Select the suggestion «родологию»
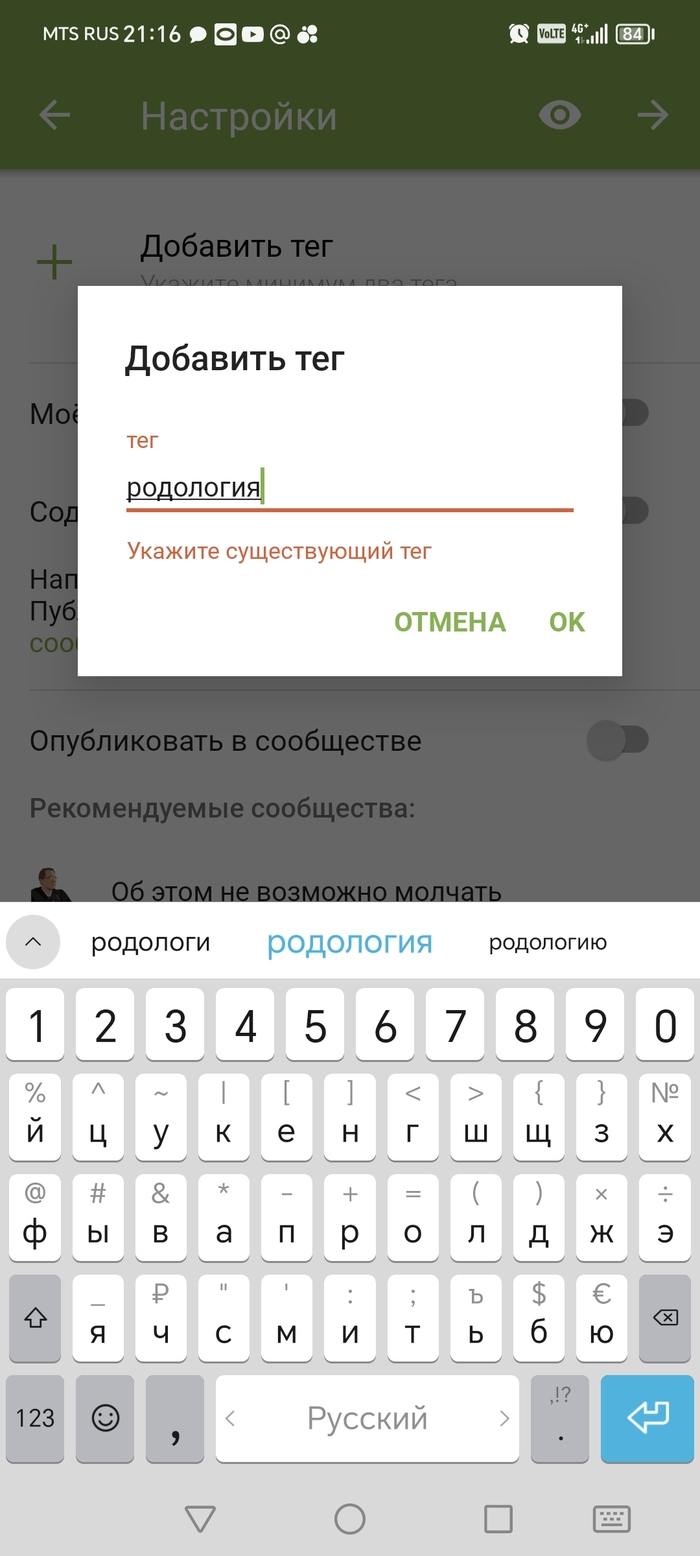 547,942
